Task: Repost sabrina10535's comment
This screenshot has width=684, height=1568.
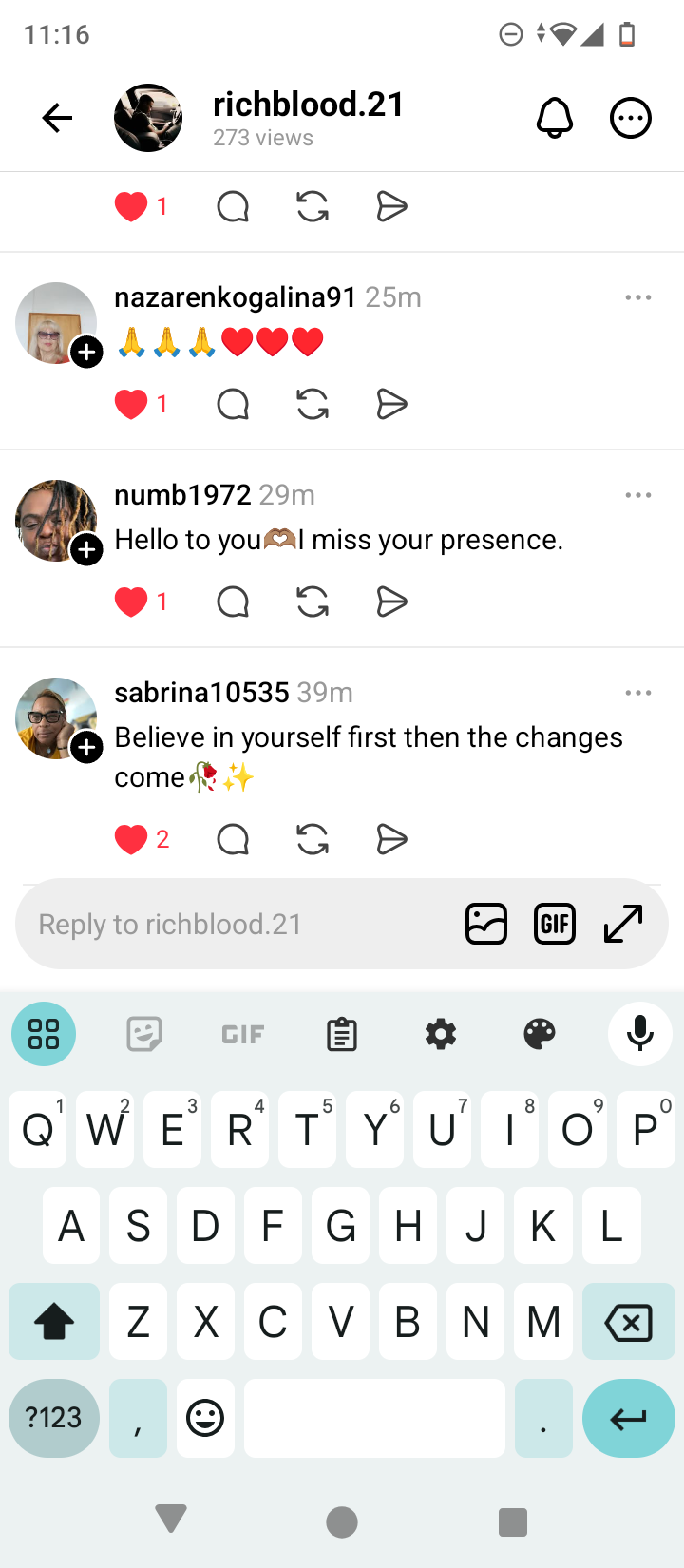Action: click(313, 839)
